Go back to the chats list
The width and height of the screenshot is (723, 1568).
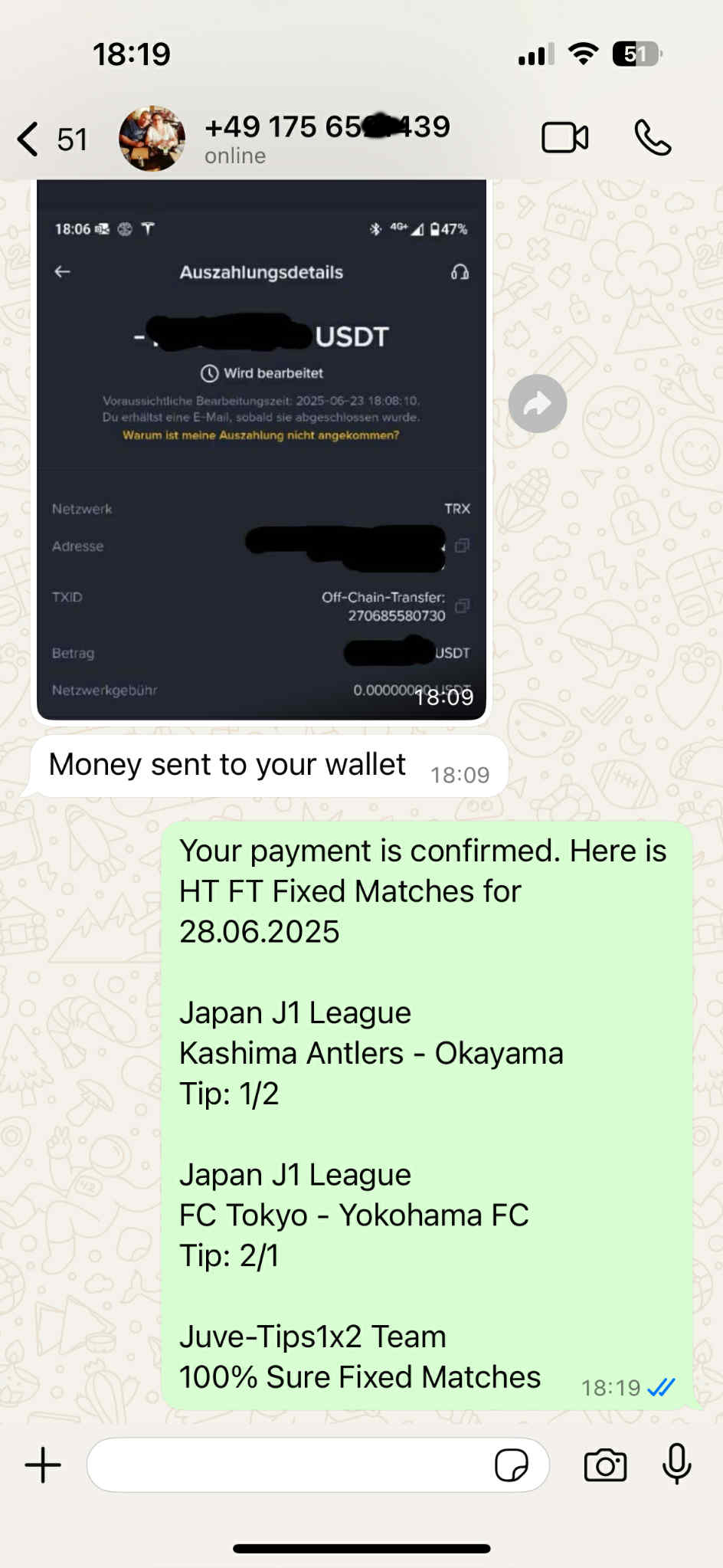click(x=31, y=139)
